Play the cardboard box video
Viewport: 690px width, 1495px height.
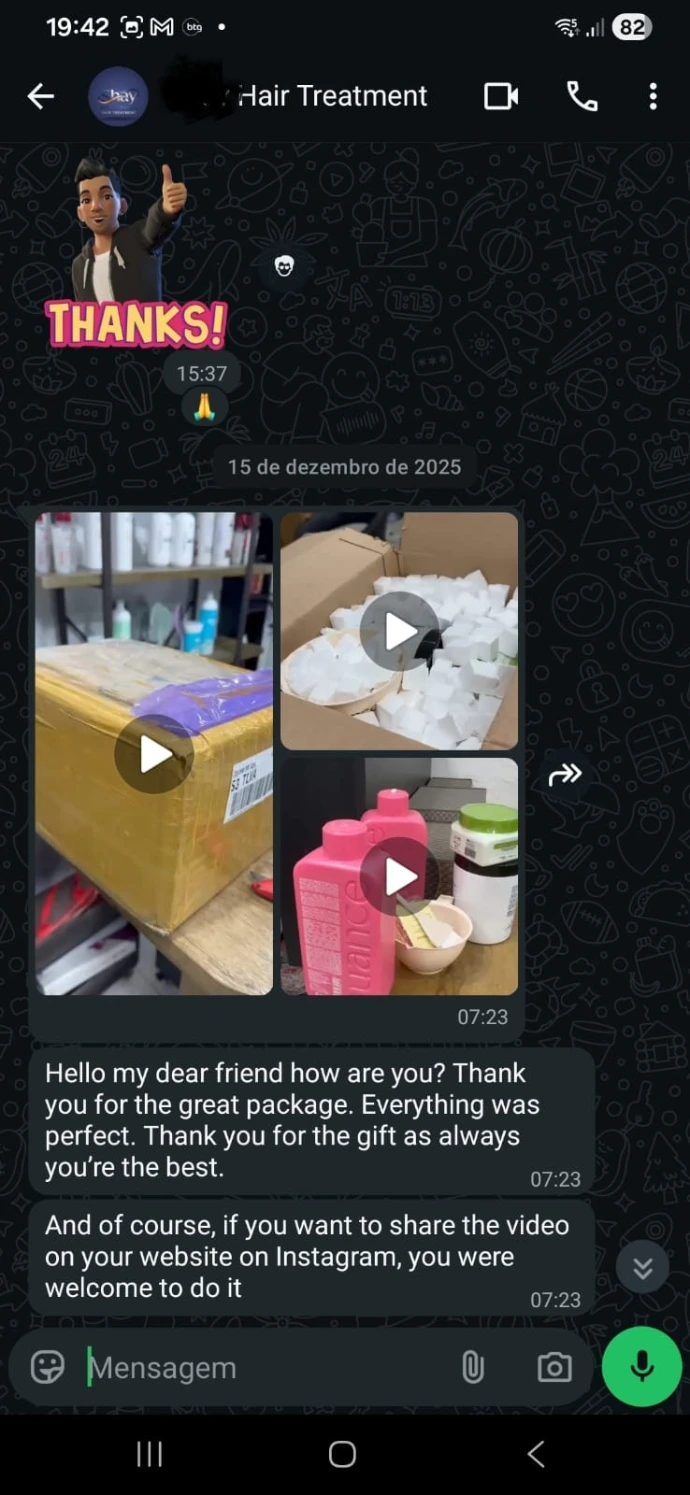[154, 754]
